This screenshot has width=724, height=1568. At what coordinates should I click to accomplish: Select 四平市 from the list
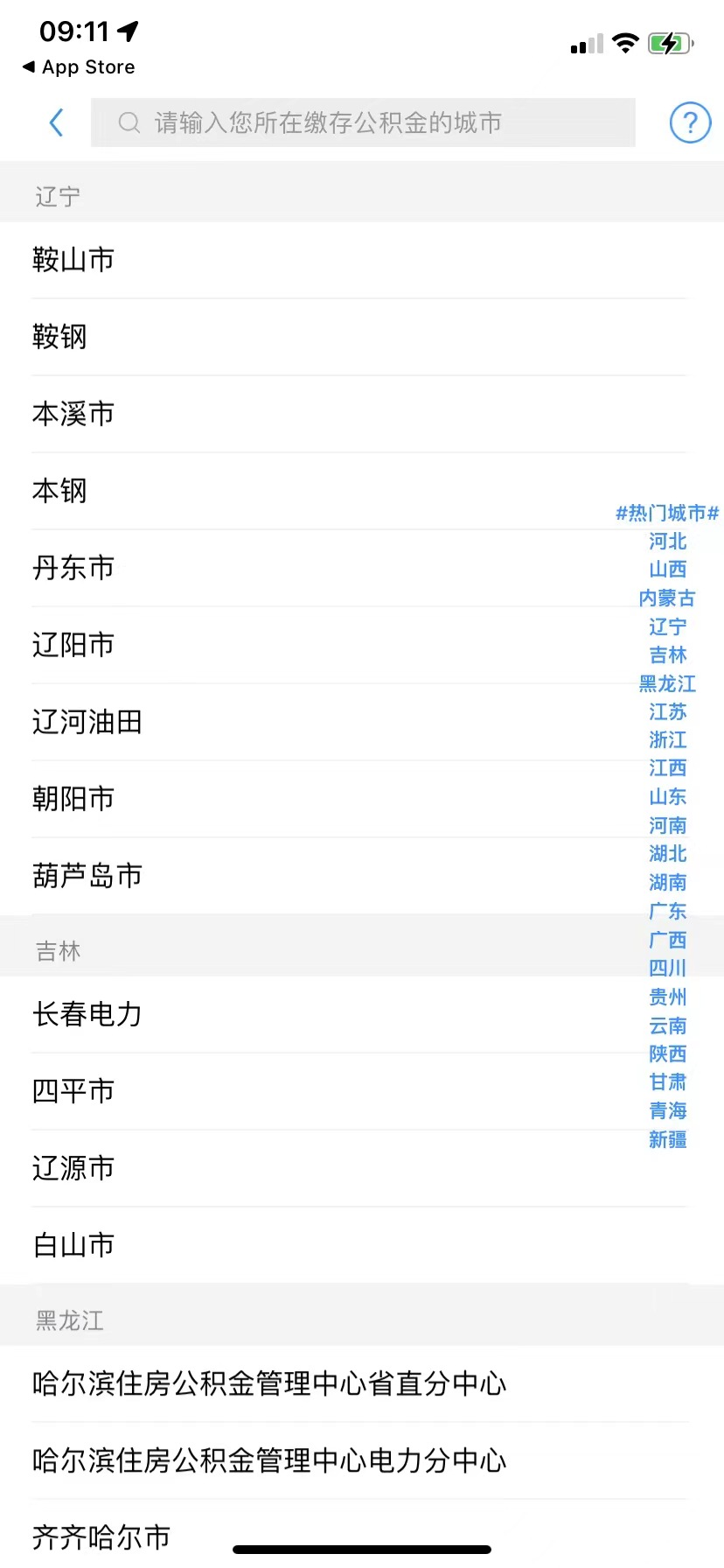point(73,1091)
